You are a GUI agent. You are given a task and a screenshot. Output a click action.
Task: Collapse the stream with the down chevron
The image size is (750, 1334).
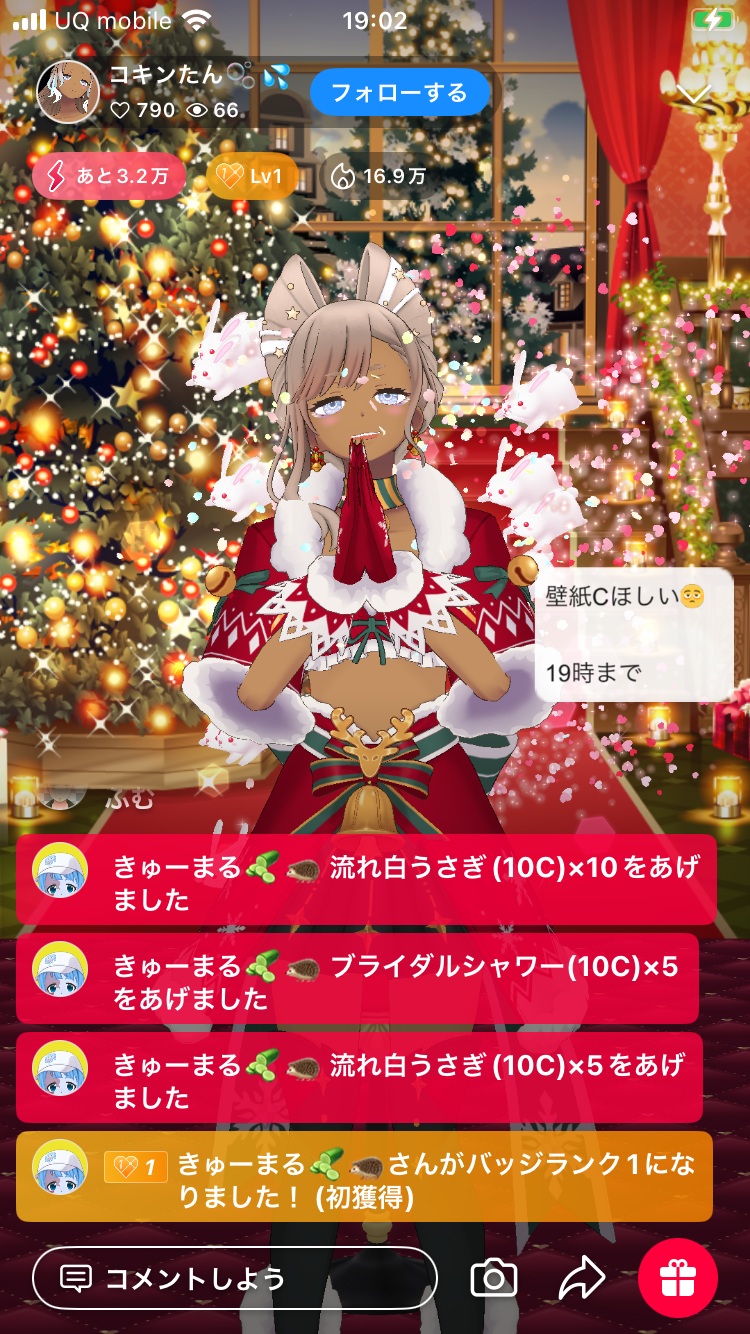point(692,94)
